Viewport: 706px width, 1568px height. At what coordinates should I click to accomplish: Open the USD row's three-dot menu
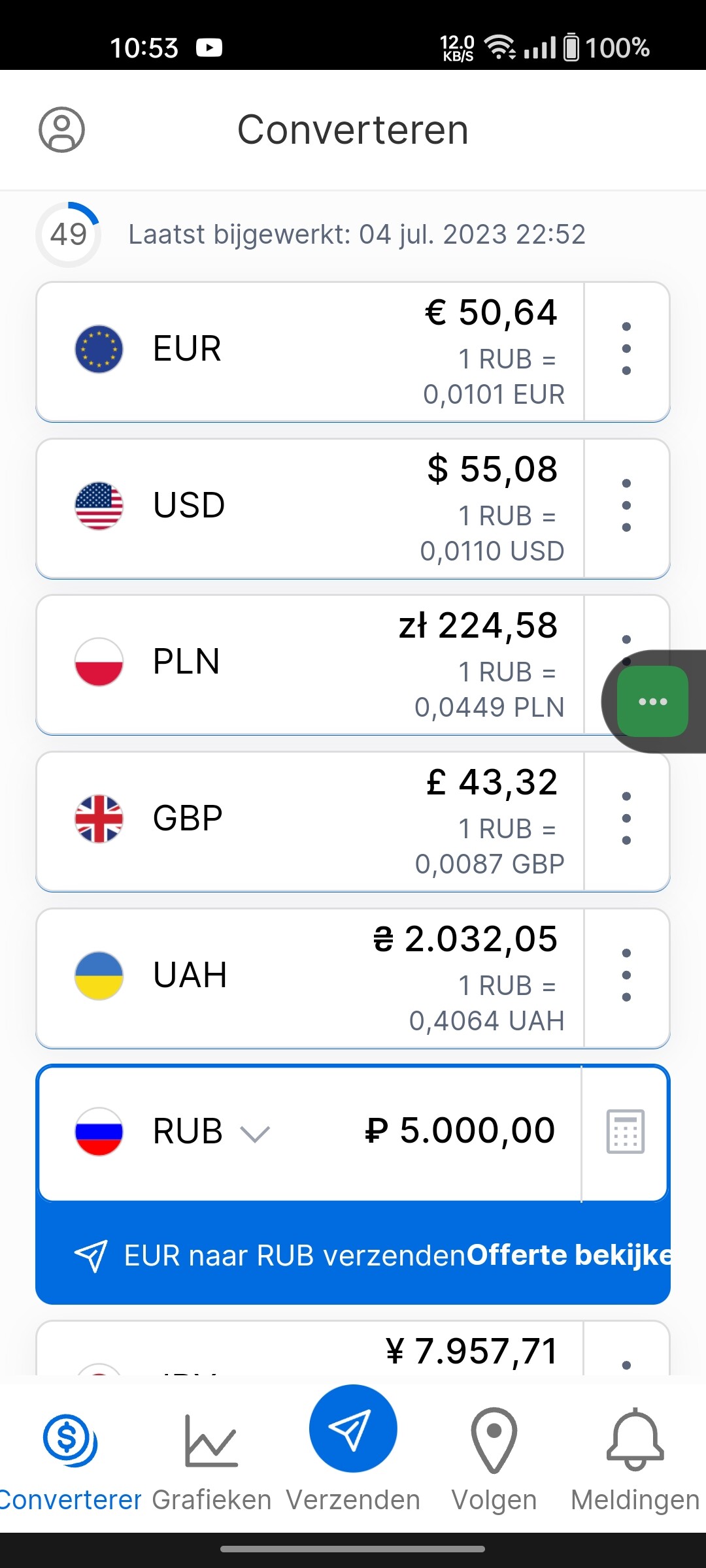(x=626, y=506)
